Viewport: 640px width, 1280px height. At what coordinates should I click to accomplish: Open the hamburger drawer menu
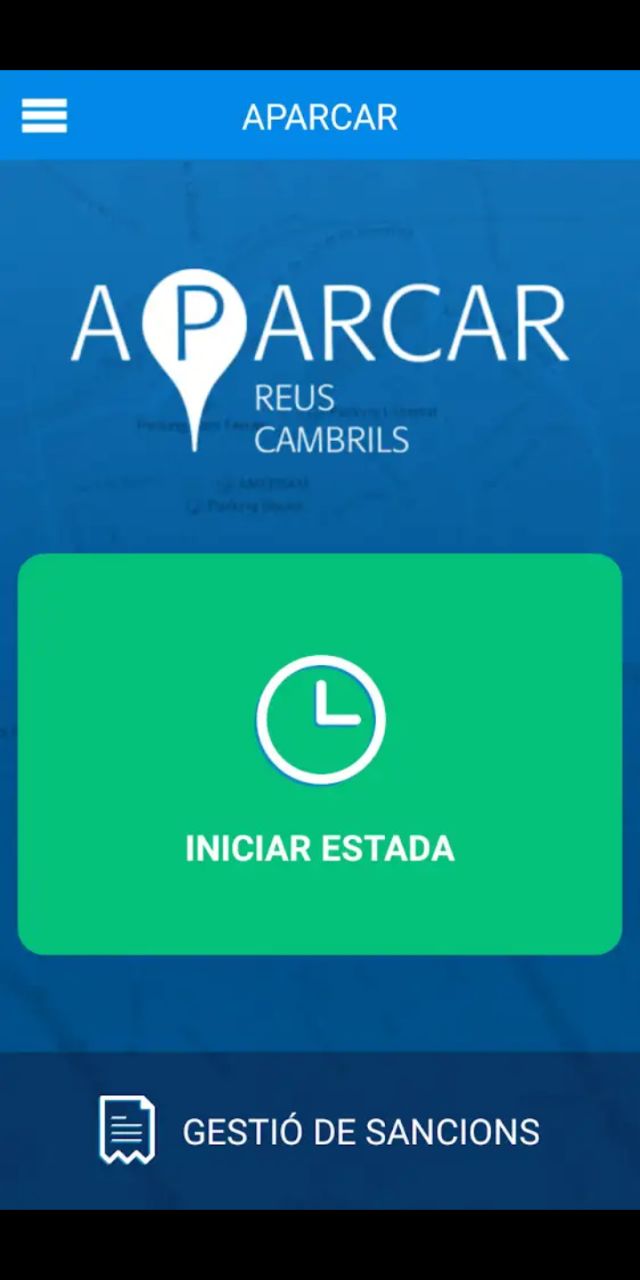point(44,116)
